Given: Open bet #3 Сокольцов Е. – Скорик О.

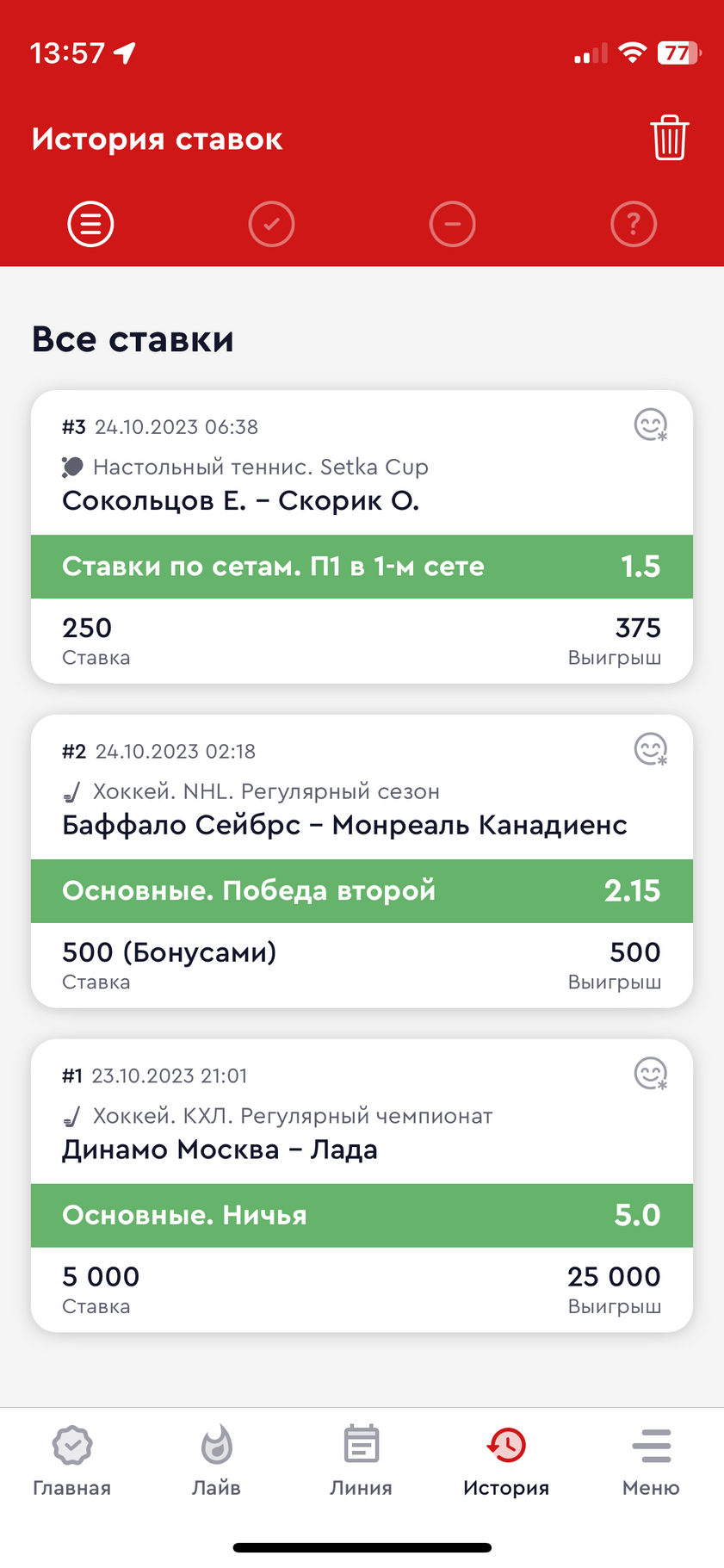Looking at the screenshot, I should point(362,537).
